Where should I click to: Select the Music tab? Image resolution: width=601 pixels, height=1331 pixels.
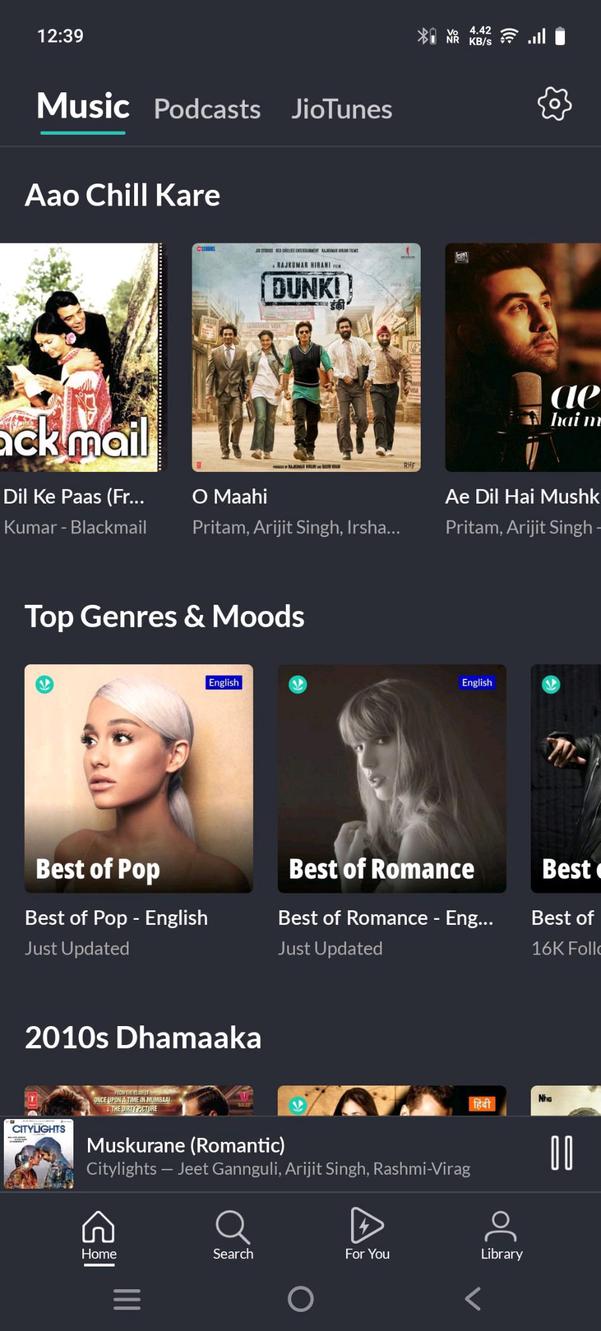point(83,106)
